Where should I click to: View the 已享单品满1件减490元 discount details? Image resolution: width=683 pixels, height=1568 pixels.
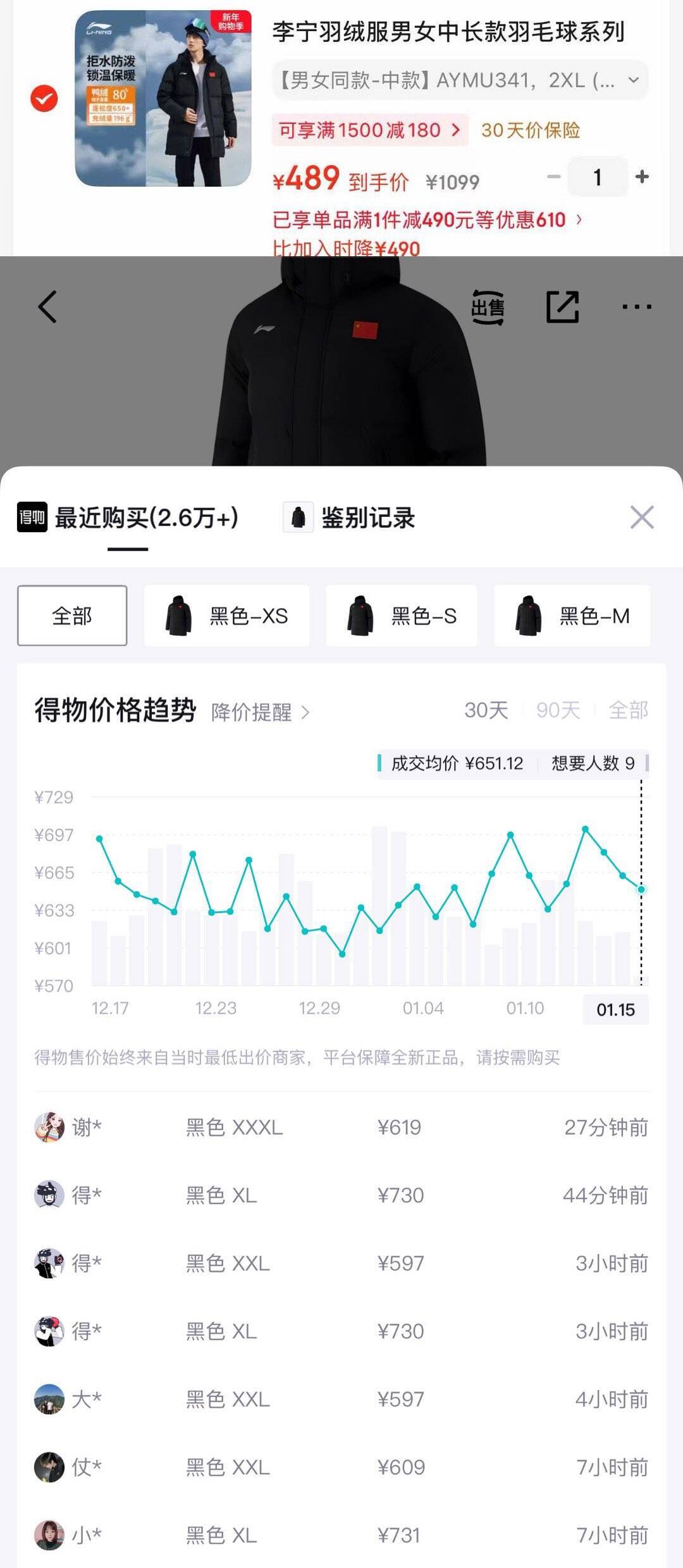coord(427,220)
